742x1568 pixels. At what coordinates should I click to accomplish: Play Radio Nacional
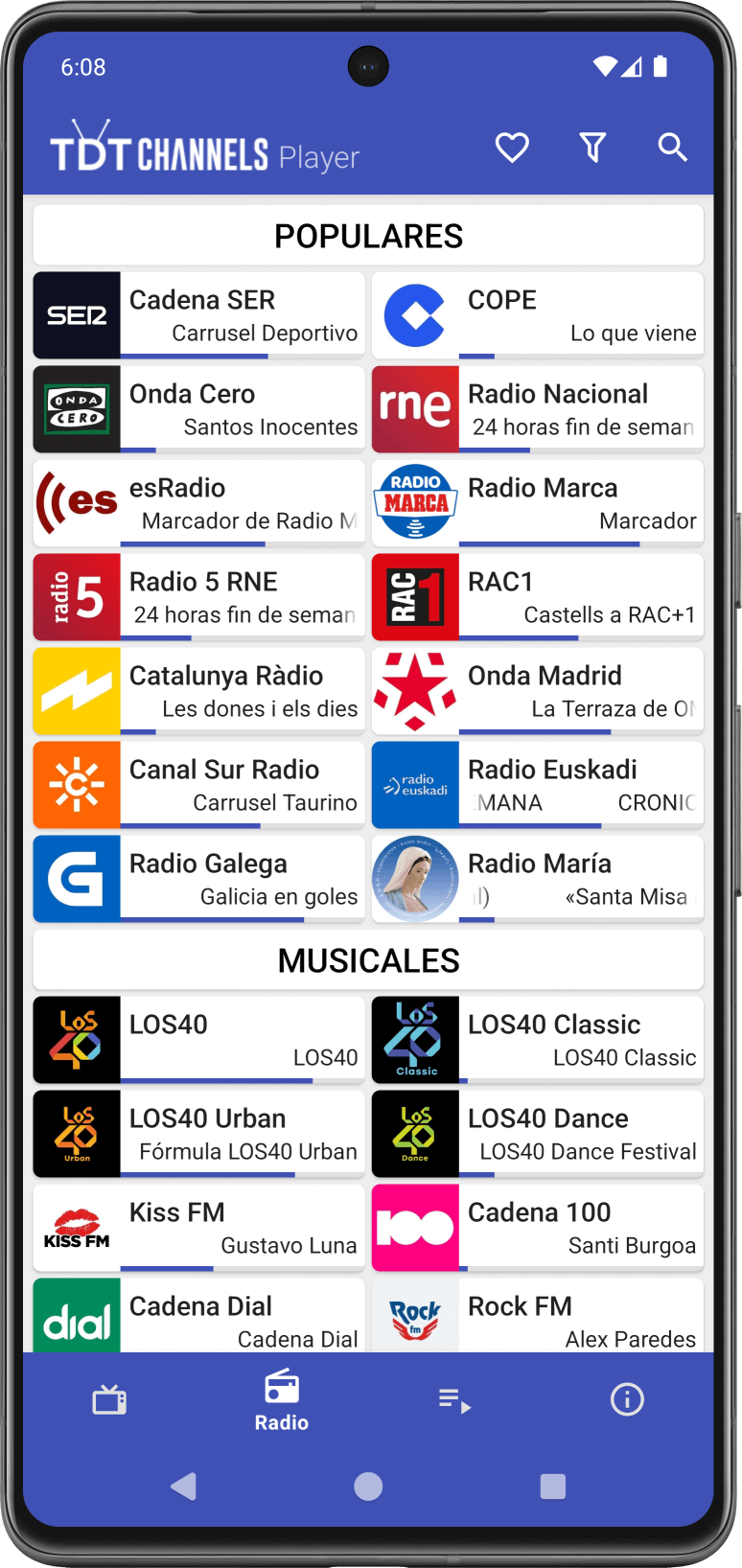tap(537, 409)
